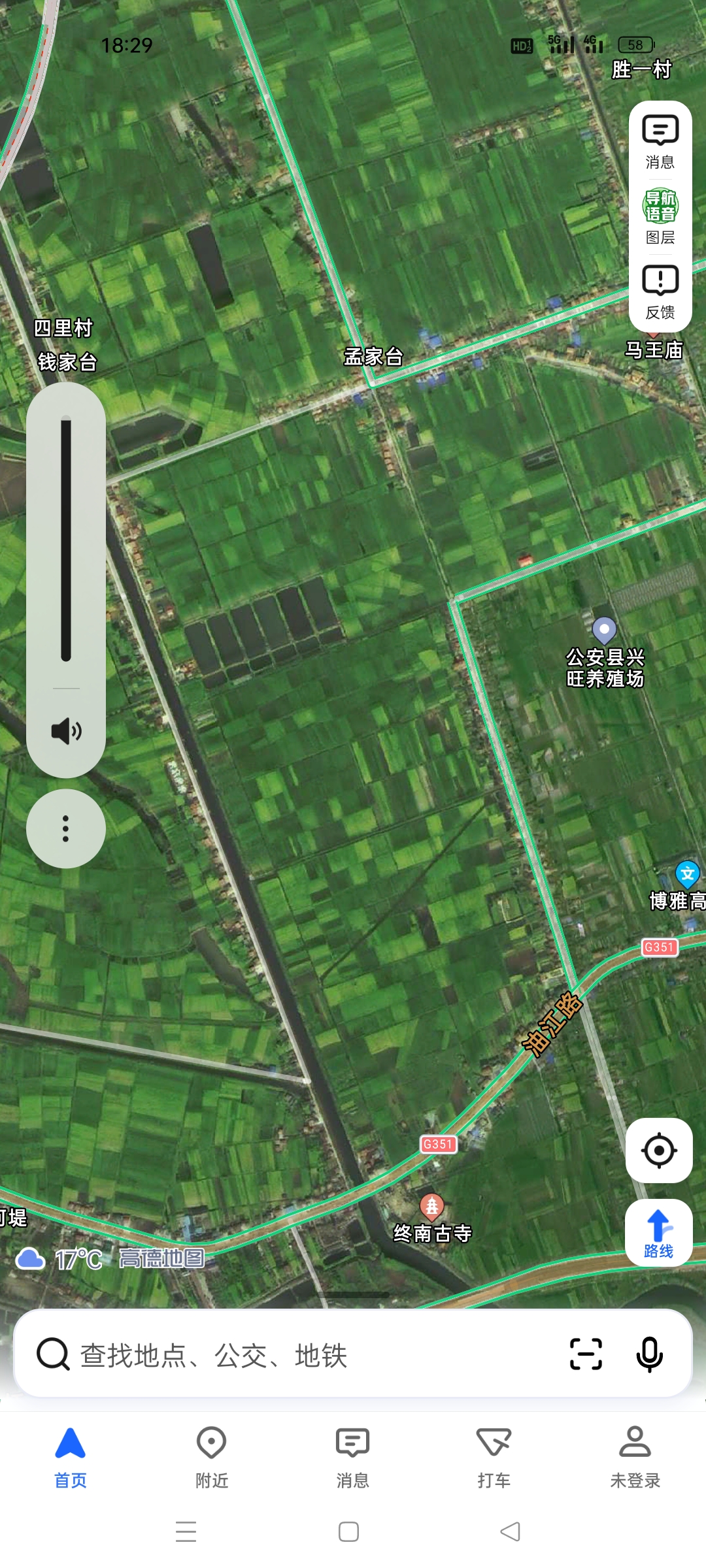
Task: Start voice search with the microphone
Action: pos(649,1354)
